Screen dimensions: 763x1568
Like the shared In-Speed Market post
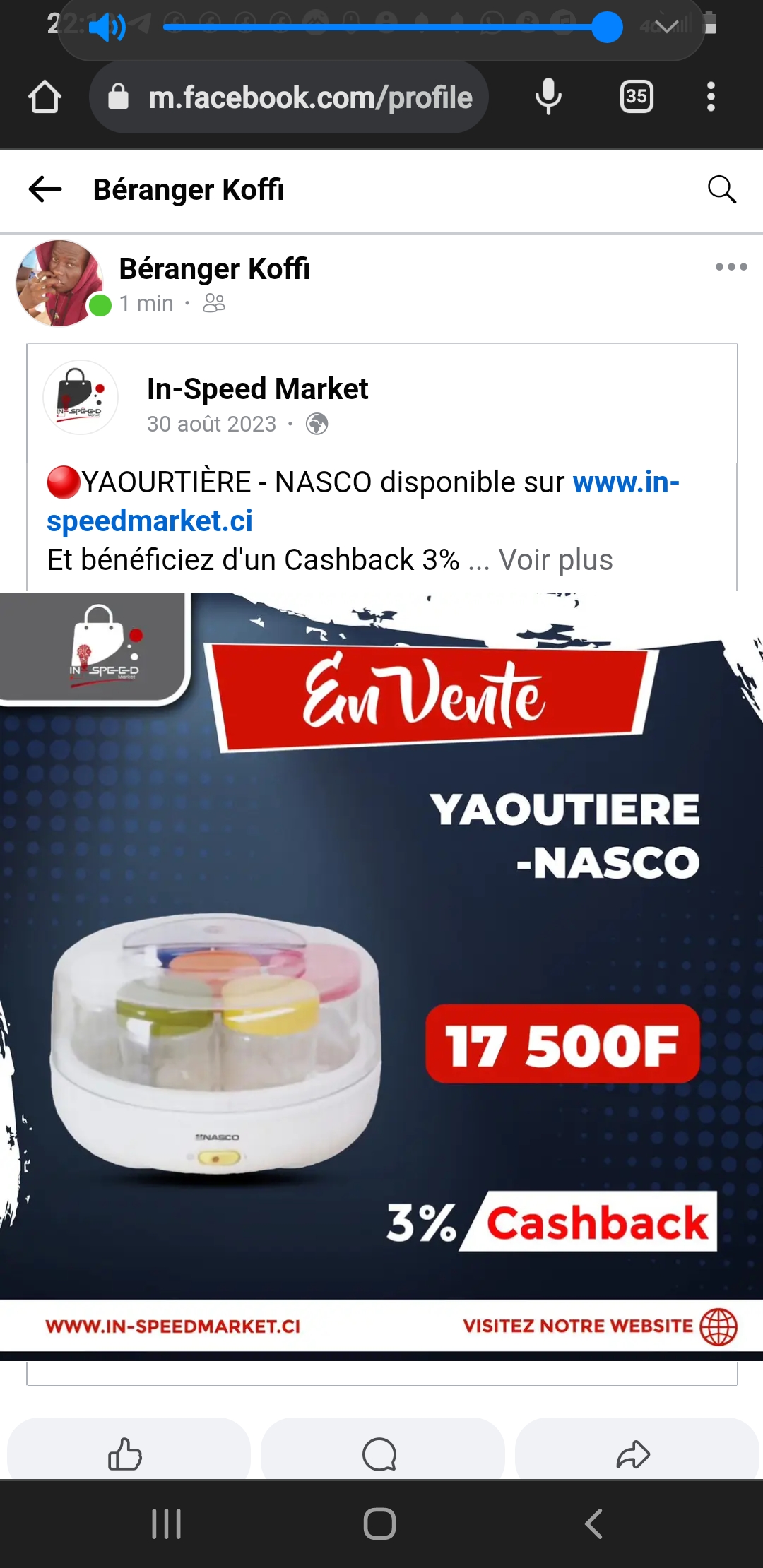[x=126, y=1454]
